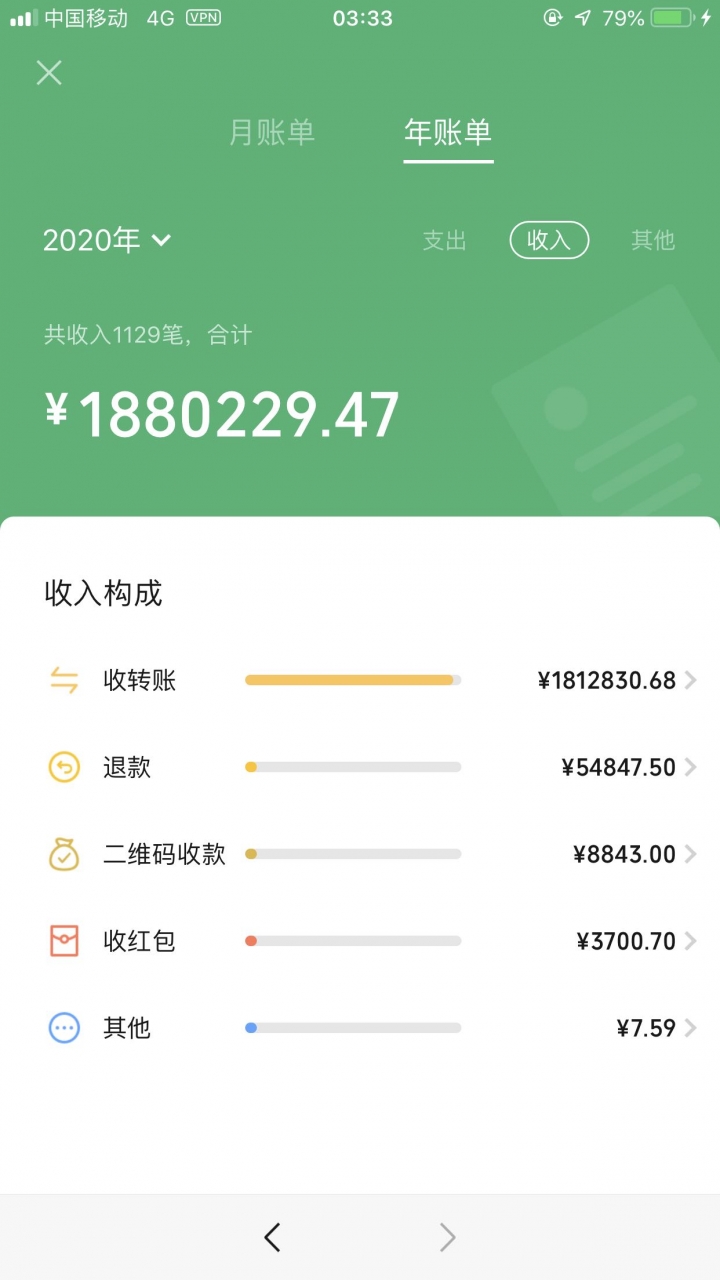Select the 年账单 yearly bill tab
The height and width of the screenshot is (1280, 720).
point(447,132)
